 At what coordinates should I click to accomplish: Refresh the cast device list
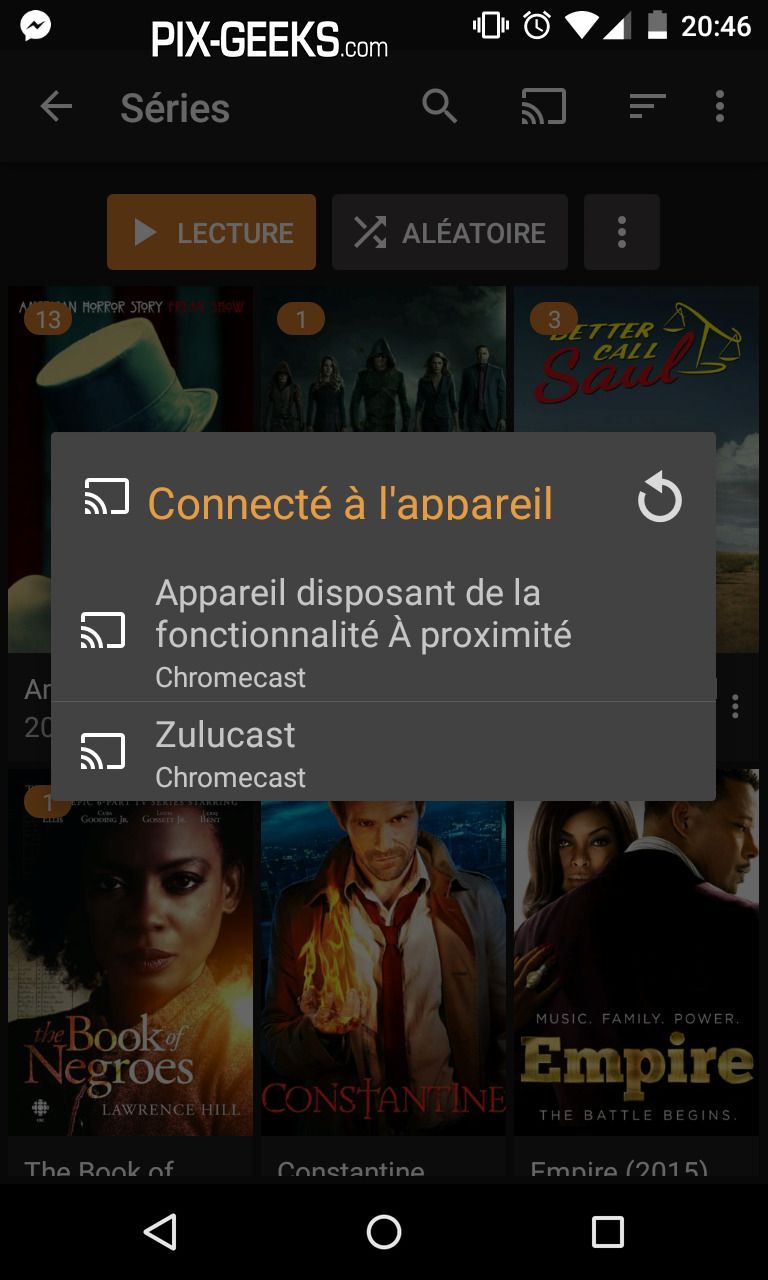tap(660, 499)
